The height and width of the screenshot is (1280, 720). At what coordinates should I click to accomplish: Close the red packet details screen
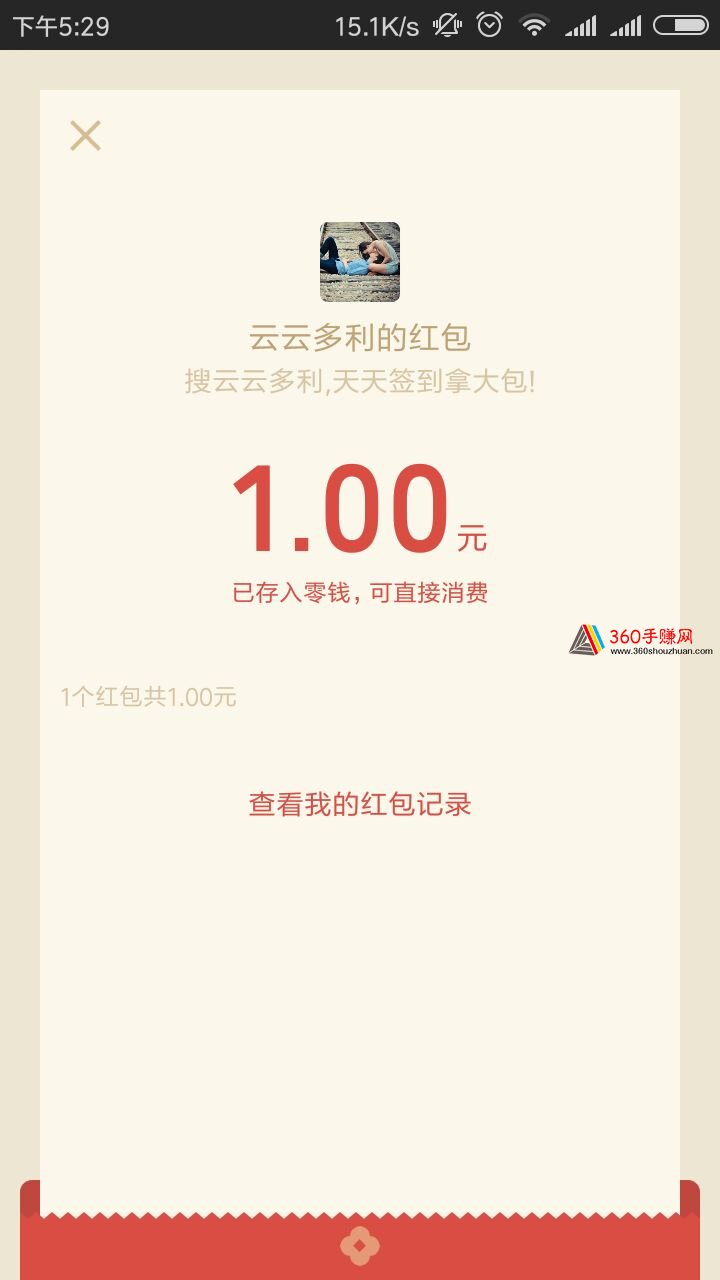click(86, 135)
